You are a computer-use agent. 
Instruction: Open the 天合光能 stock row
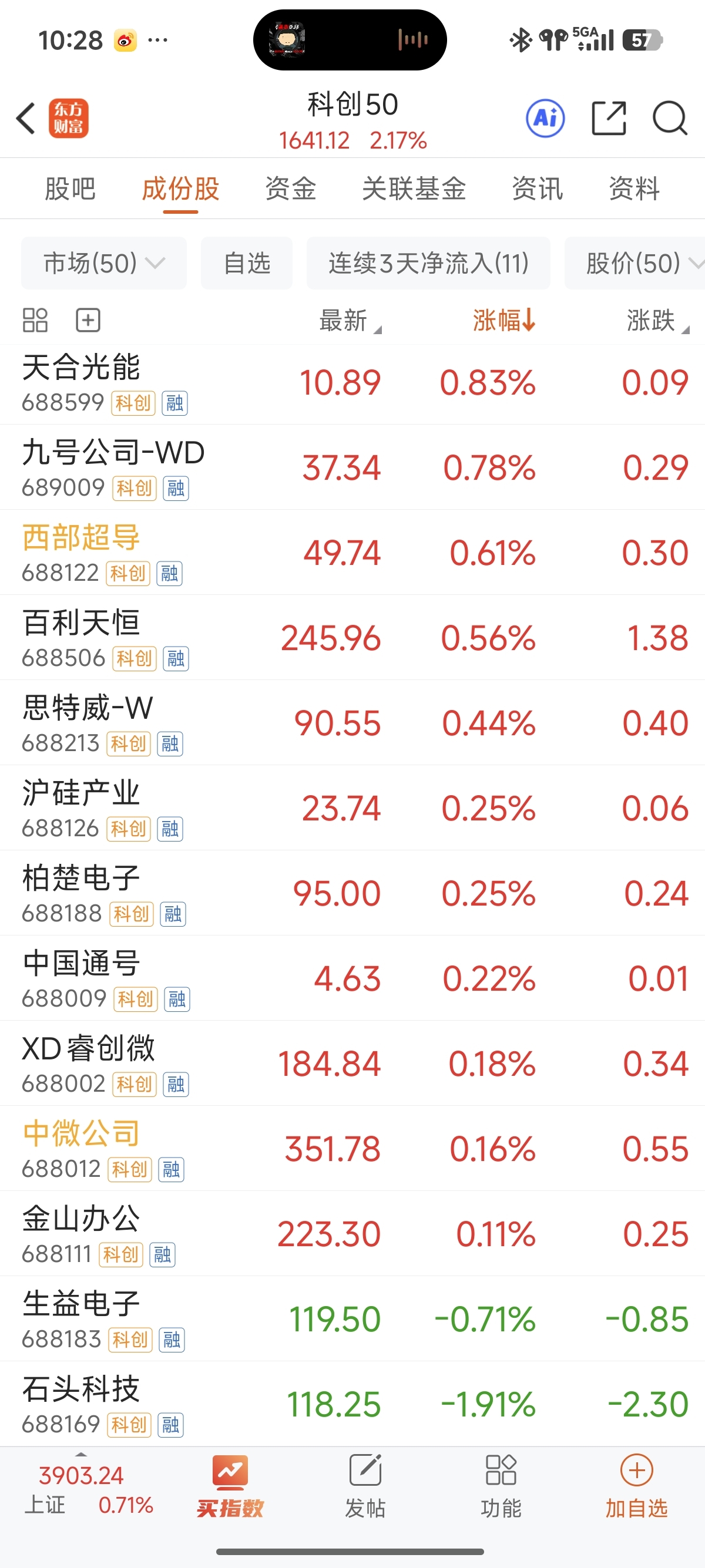pos(352,383)
